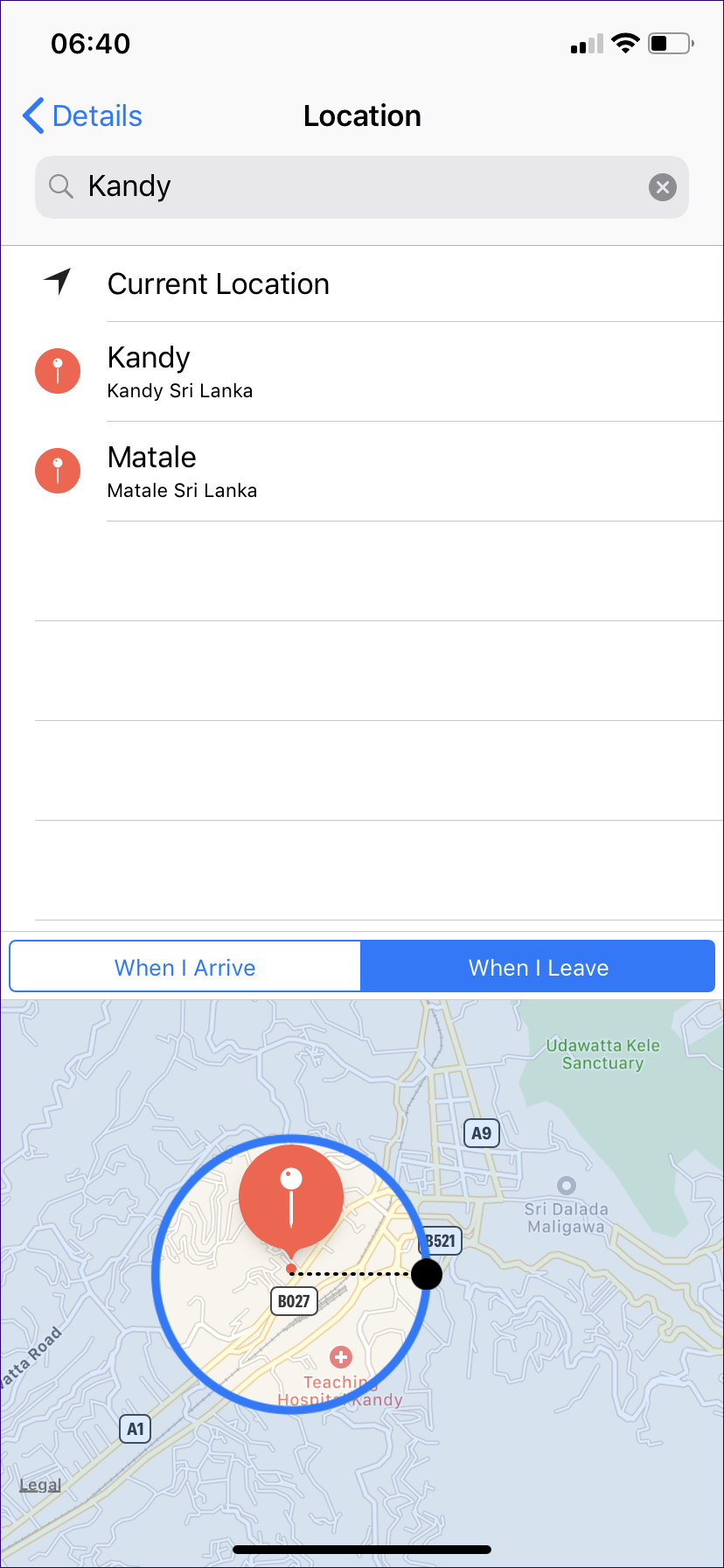724x1568 pixels.
Task: Open the Legal link on map
Action: coord(40,1484)
